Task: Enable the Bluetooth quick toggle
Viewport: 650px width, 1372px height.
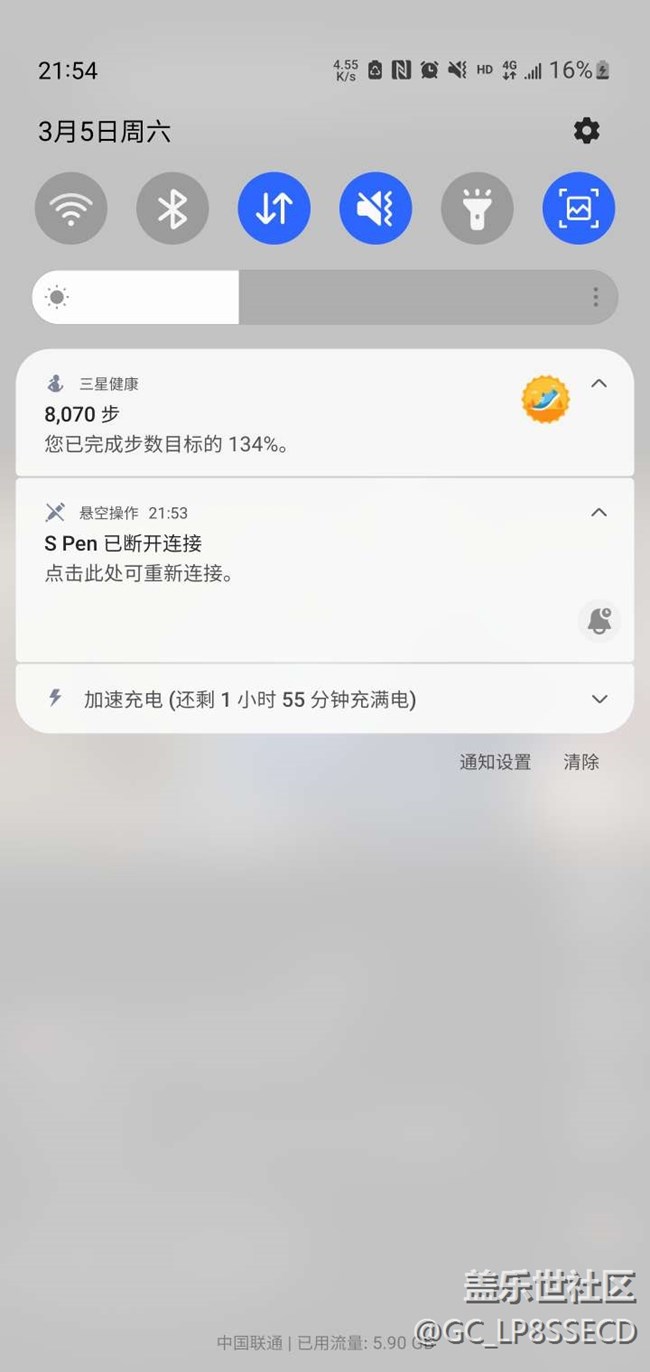Action: 173,209
